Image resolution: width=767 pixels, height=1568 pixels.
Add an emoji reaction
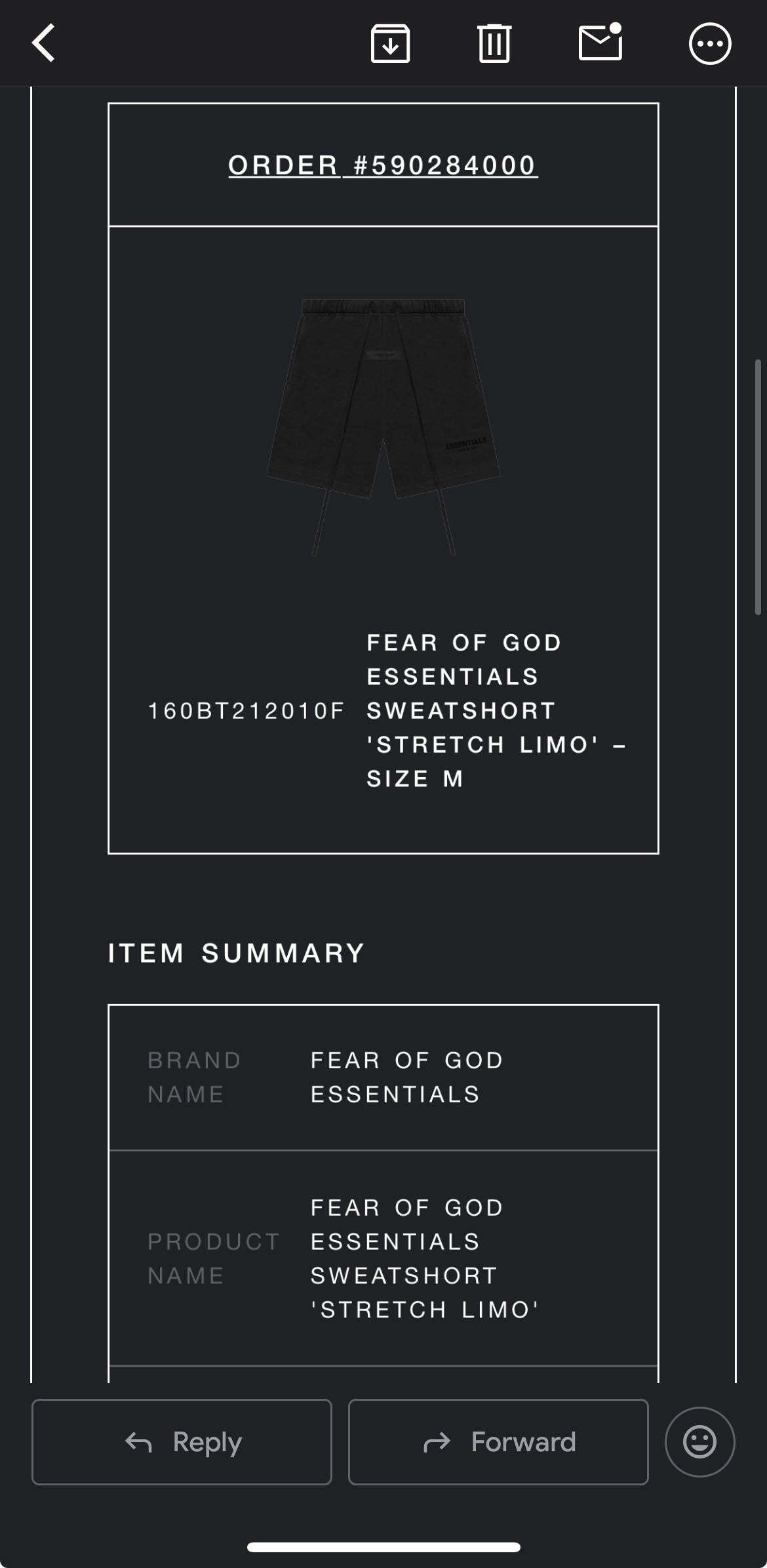pyautogui.click(x=699, y=1441)
